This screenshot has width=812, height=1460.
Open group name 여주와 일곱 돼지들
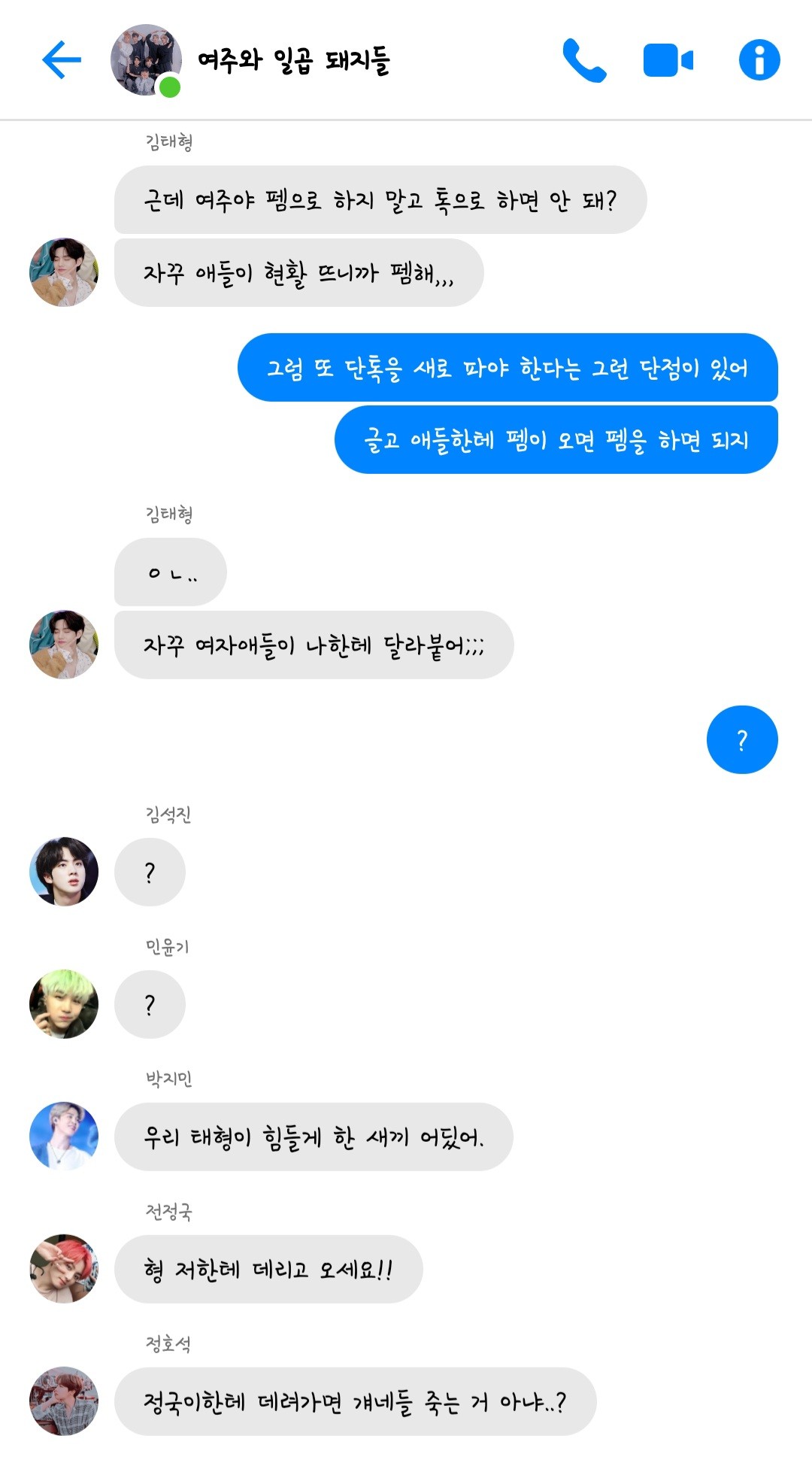[x=293, y=60]
